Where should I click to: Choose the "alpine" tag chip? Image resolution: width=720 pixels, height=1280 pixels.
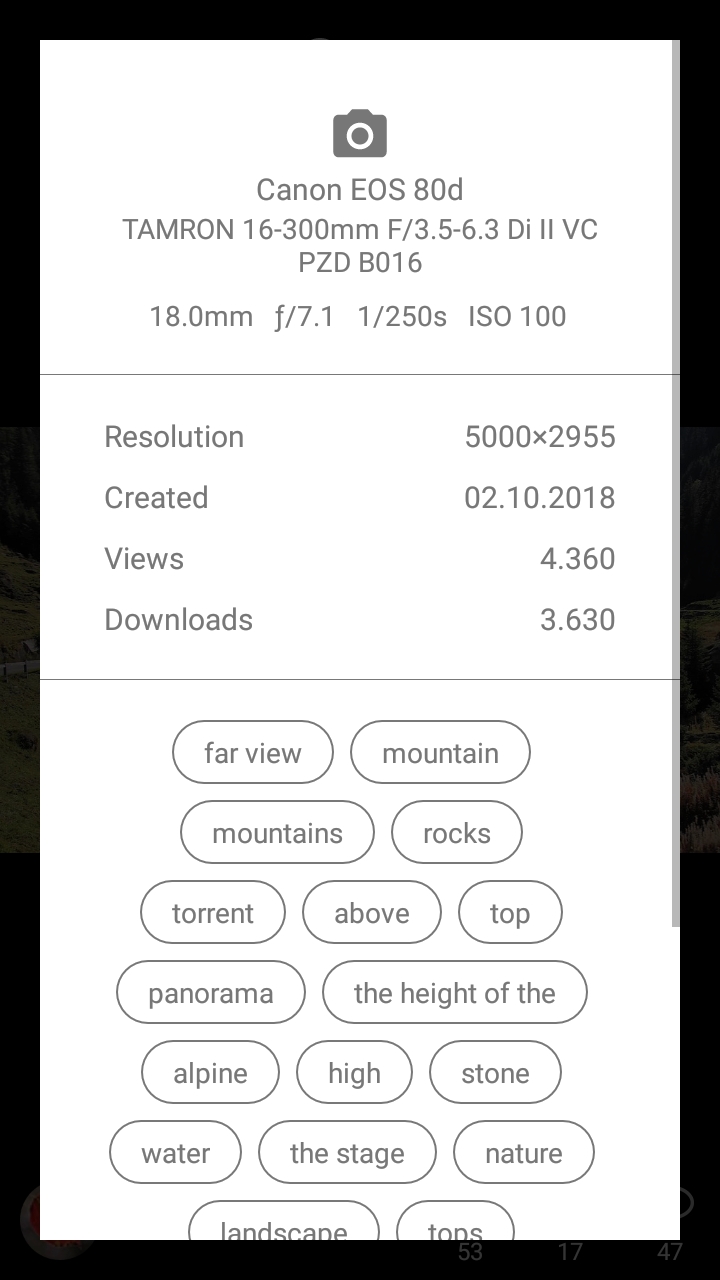(210, 1072)
